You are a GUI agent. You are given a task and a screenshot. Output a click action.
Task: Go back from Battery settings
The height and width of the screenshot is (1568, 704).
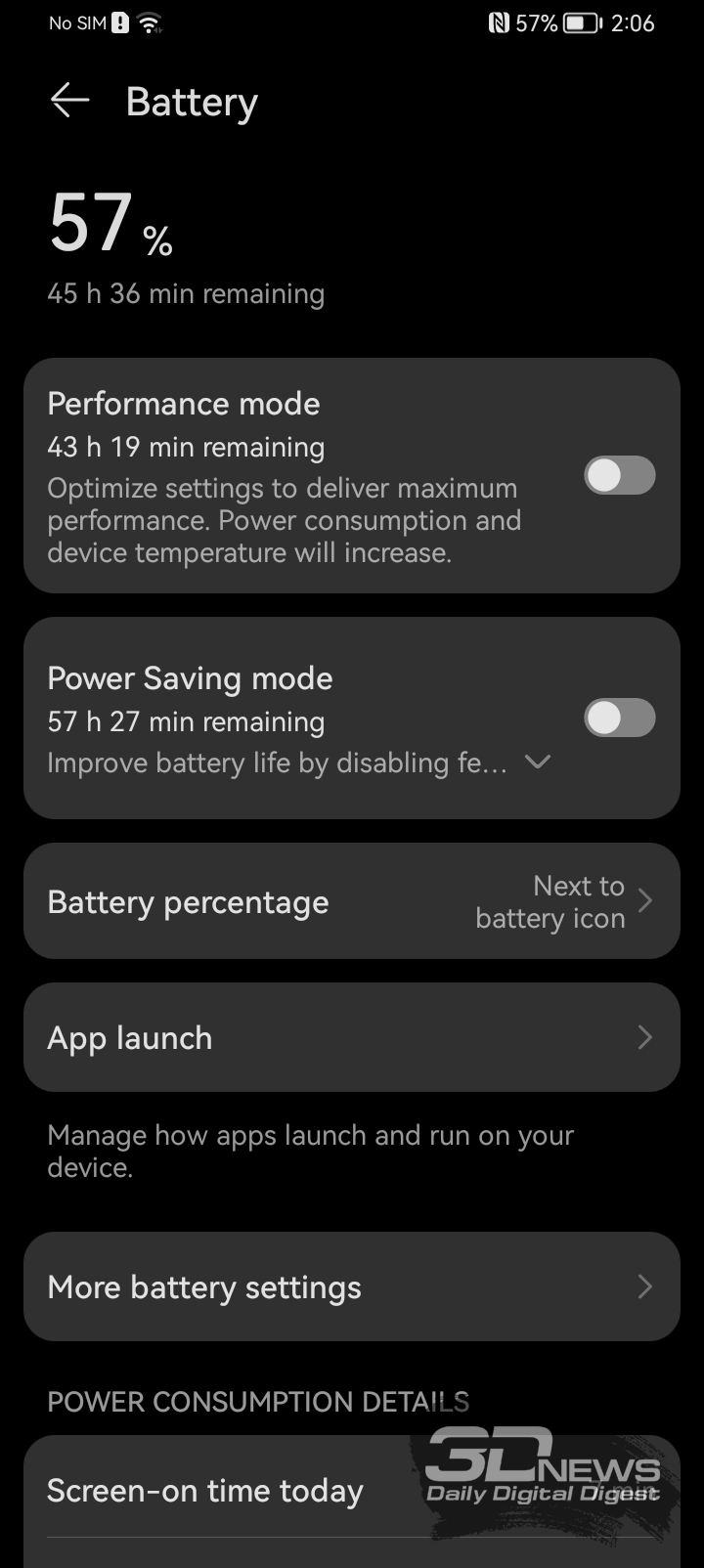click(69, 101)
